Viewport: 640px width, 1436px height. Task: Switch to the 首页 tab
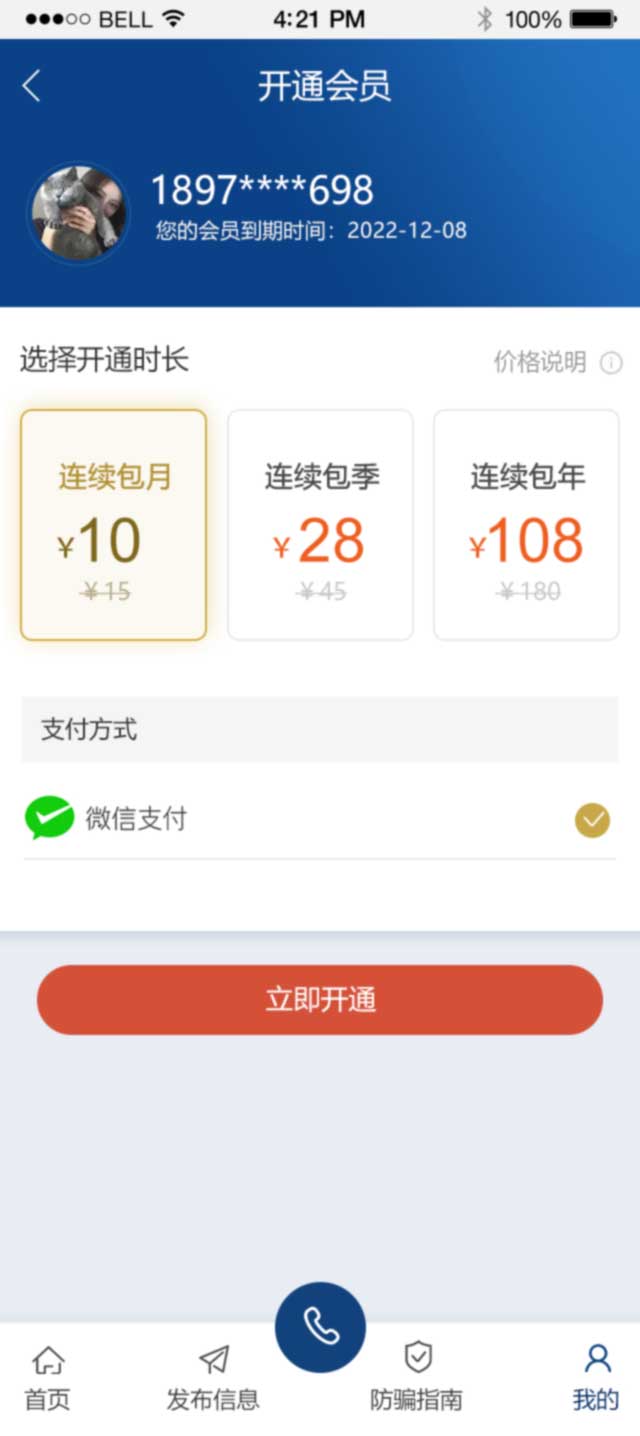48,1378
